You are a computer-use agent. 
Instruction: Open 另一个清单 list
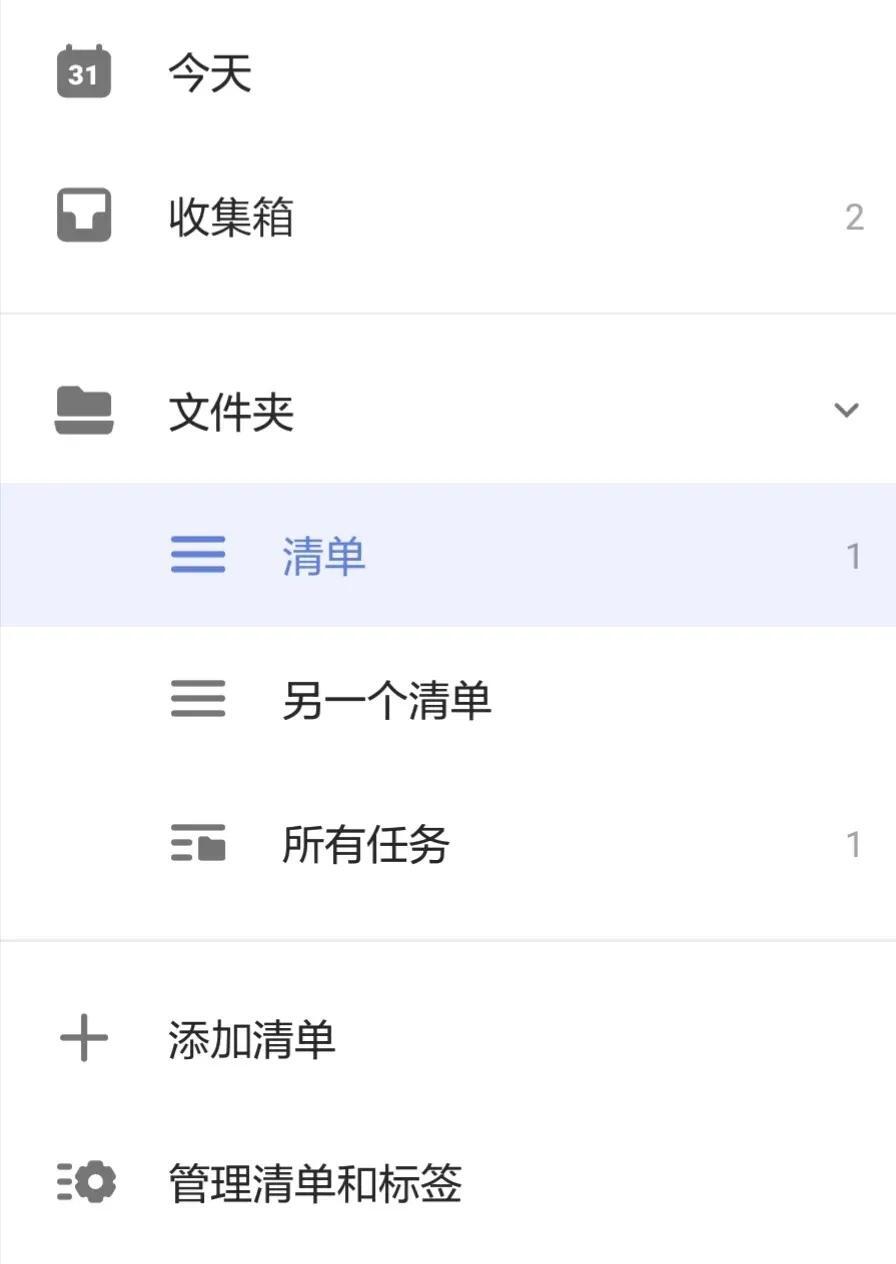click(386, 700)
